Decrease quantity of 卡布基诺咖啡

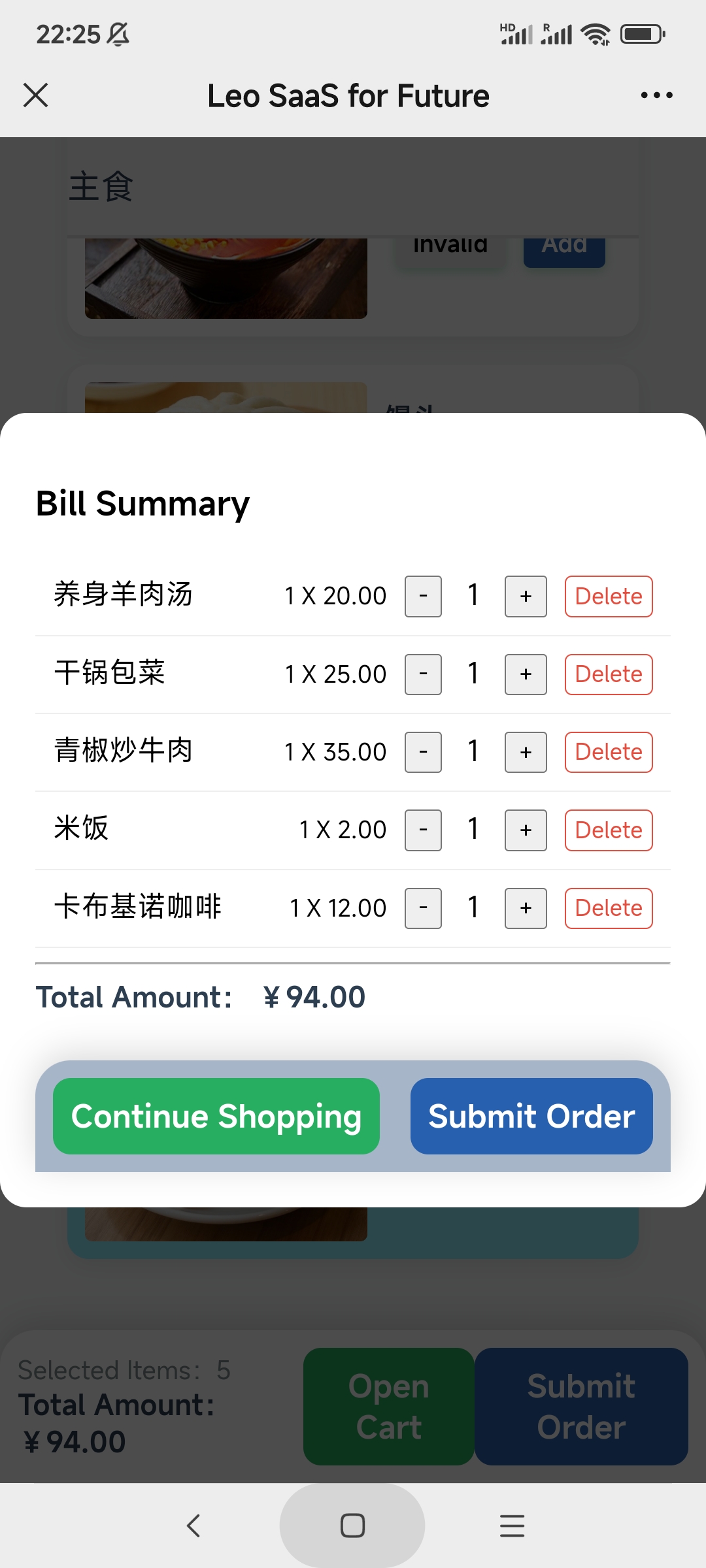pyautogui.click(x=423, y=908)
